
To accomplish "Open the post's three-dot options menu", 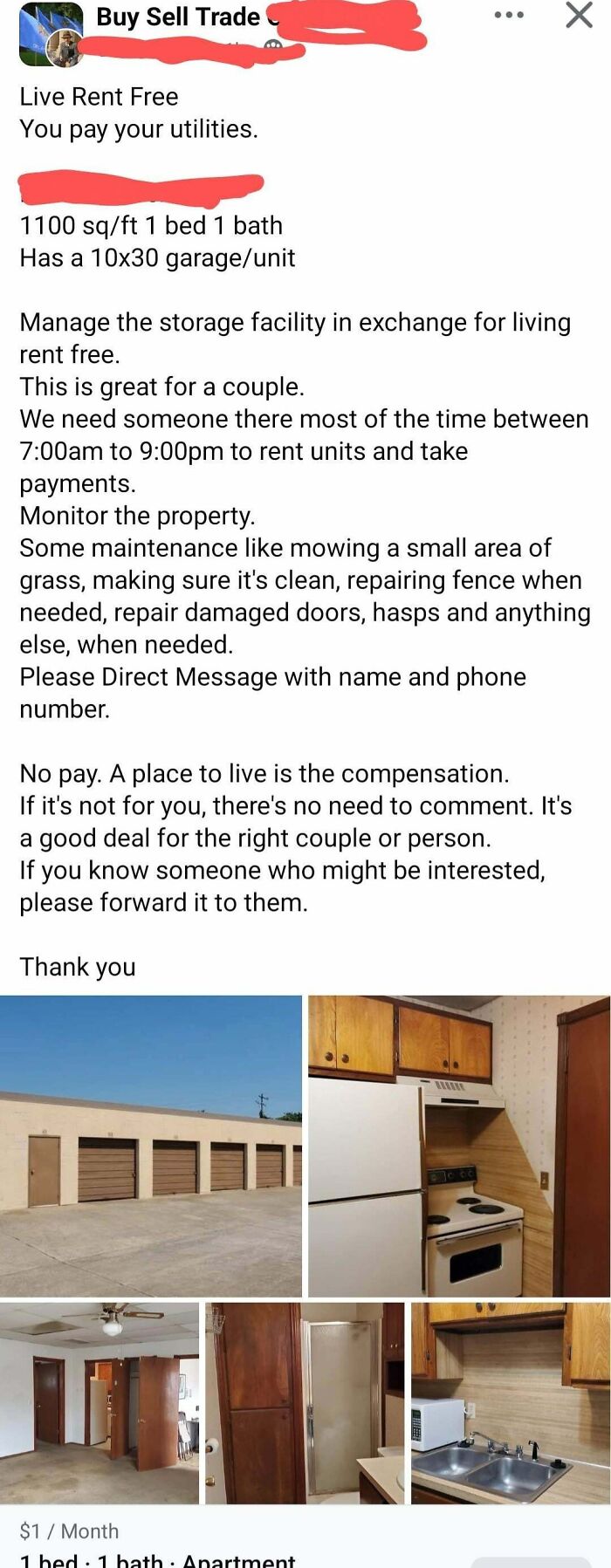I will click(509, 16).
